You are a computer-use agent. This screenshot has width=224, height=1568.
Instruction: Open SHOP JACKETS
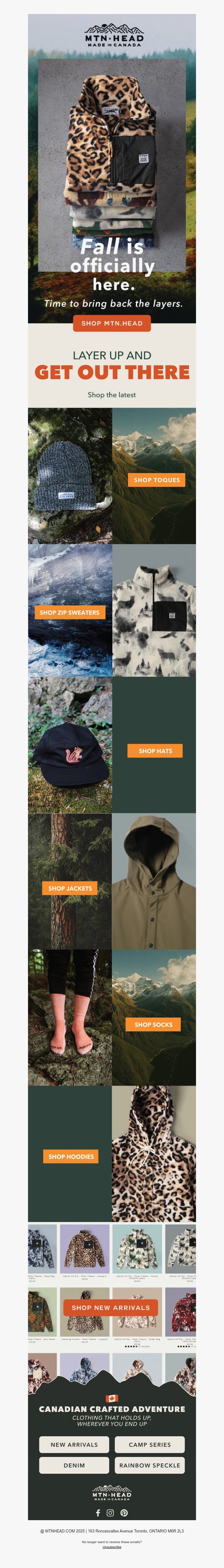tap(70, 888)
